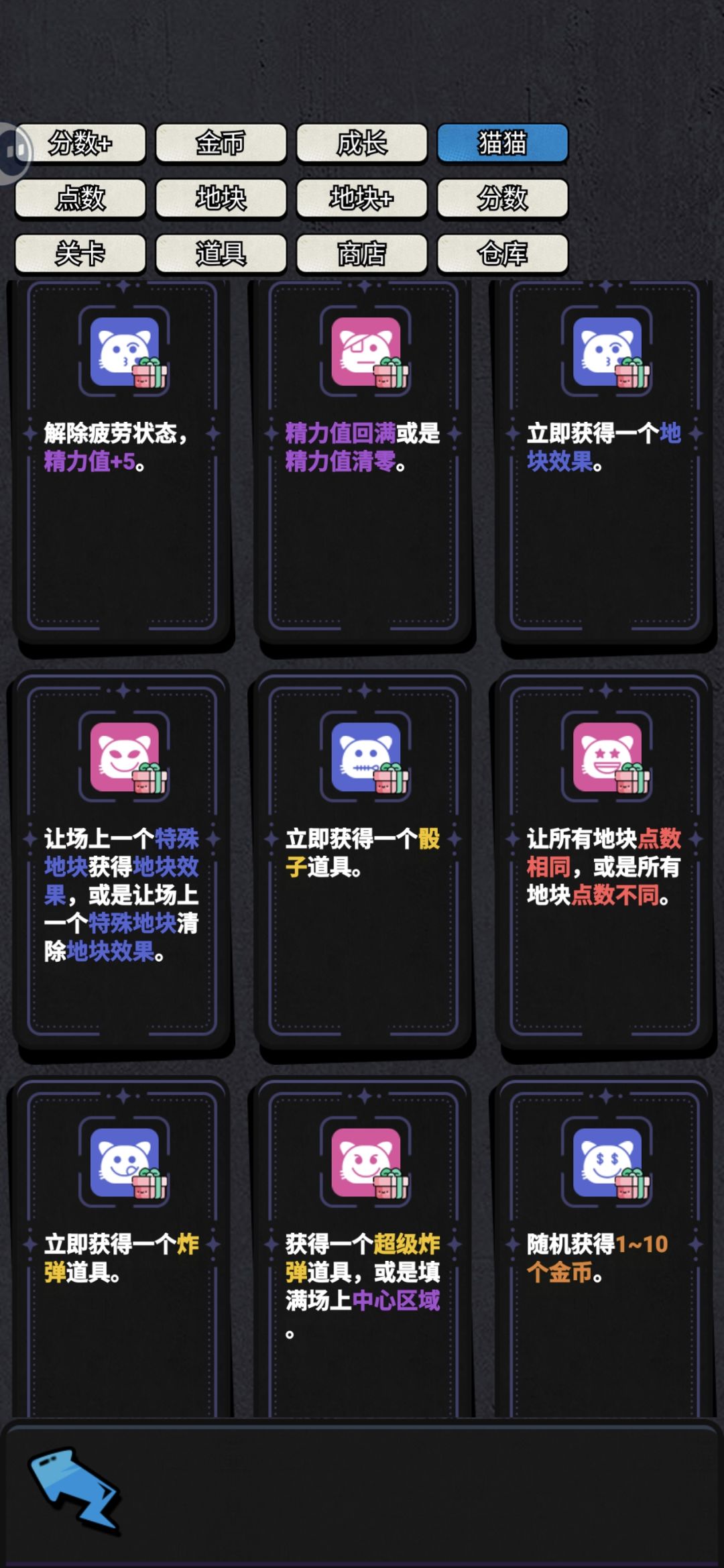Open the 道具 tab
The width and height of the screenshot is (724, 1568).
click(221, 254)
